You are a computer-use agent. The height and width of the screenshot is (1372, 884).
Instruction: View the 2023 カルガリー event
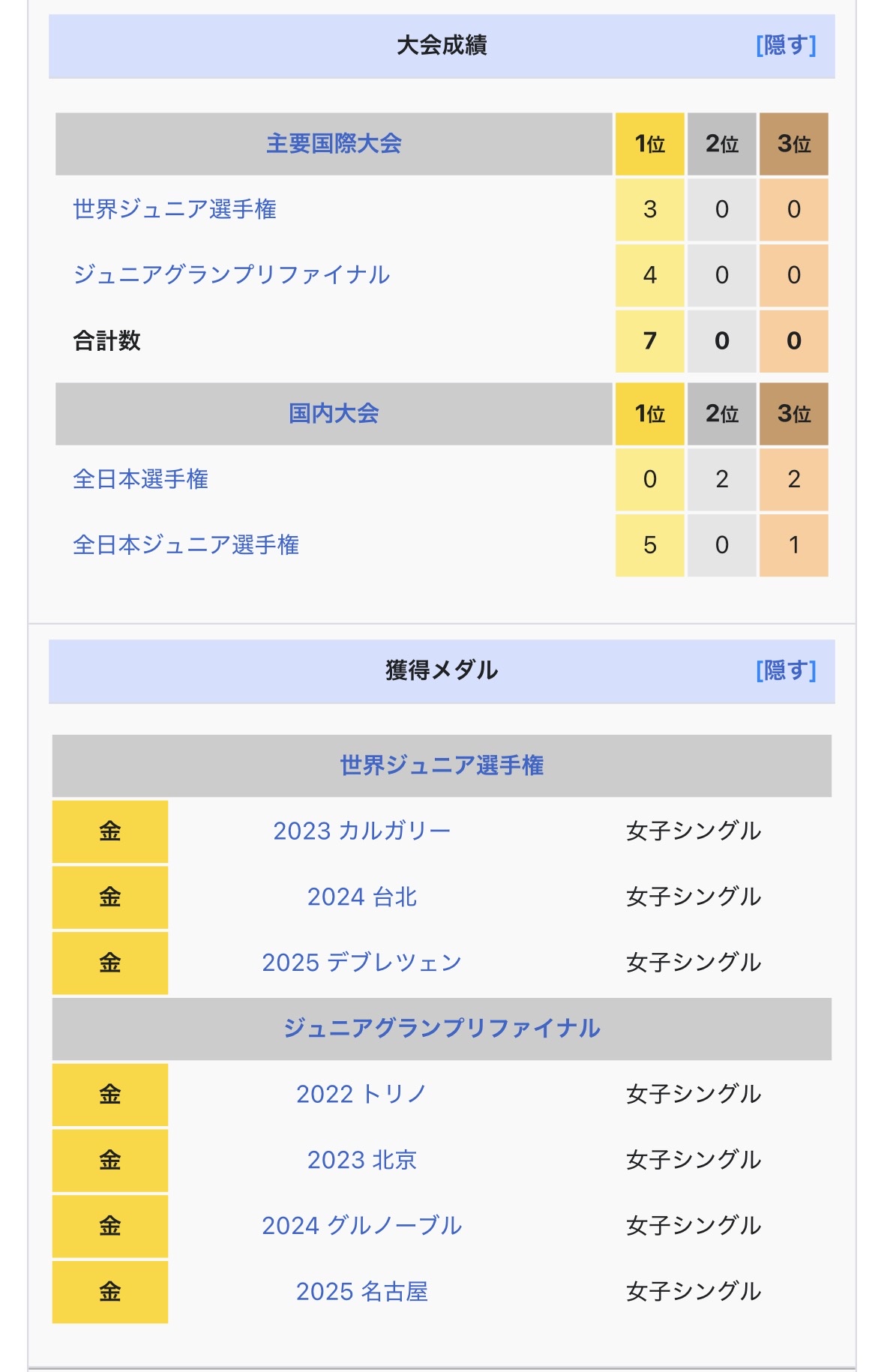coord(361,831)
